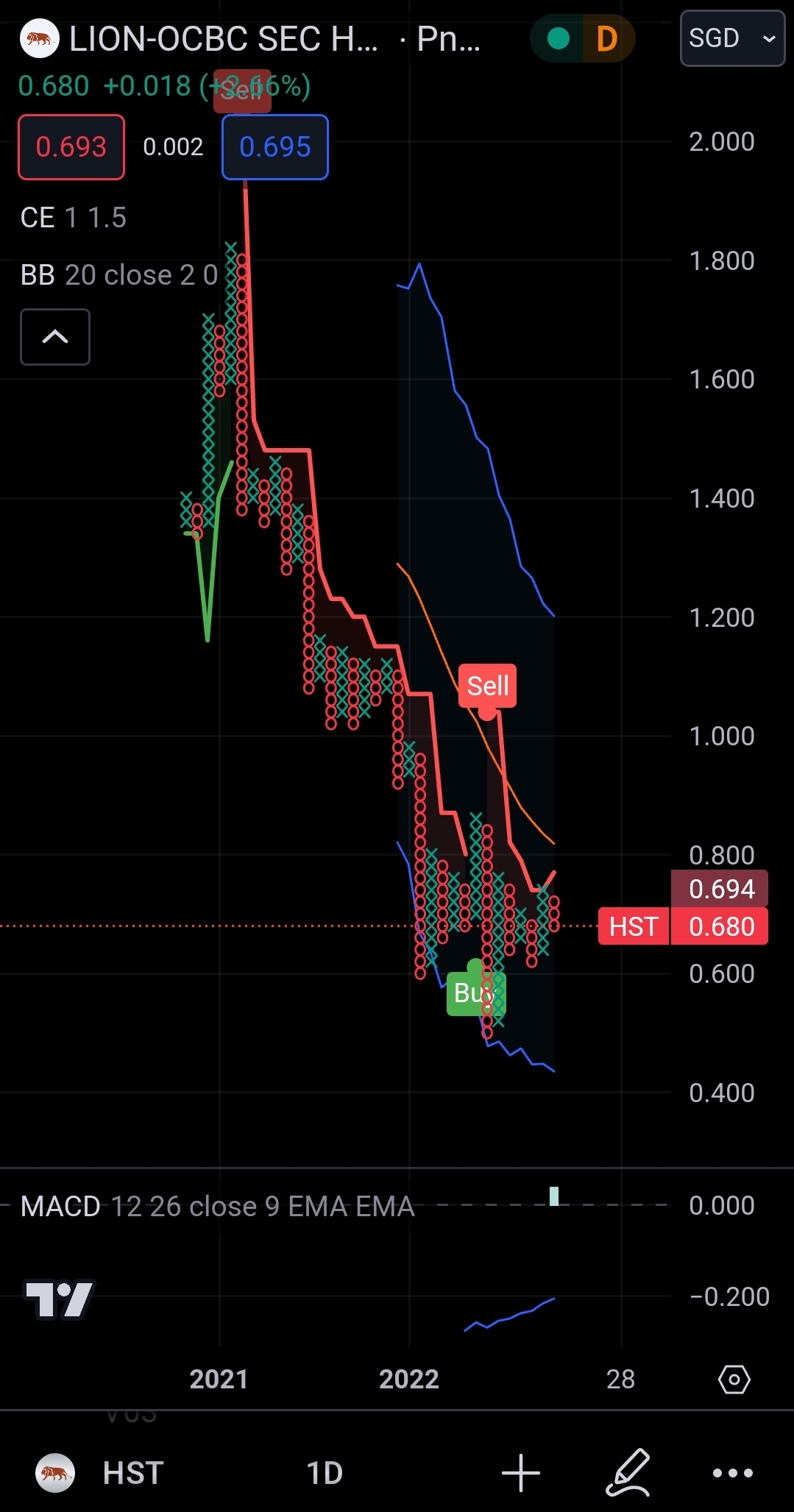Image resolution: width=794 pixels, height=1512 pixels.
Task: Open the drawing tools pencil
Action: [x=628, y=1473]
